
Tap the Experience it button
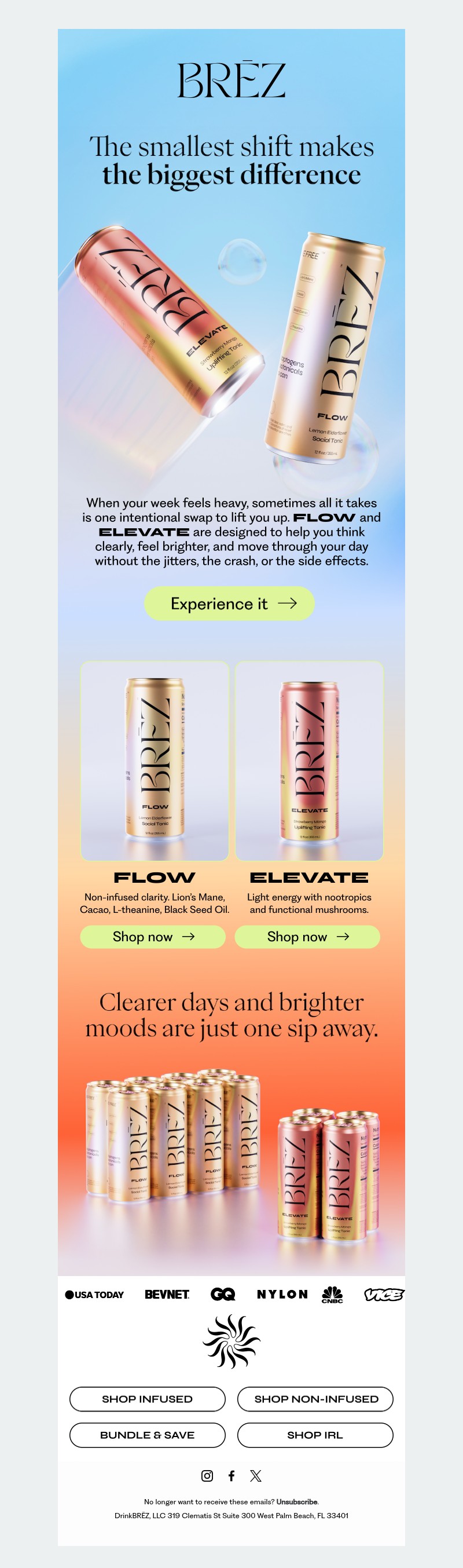click(x=229, y=603)
